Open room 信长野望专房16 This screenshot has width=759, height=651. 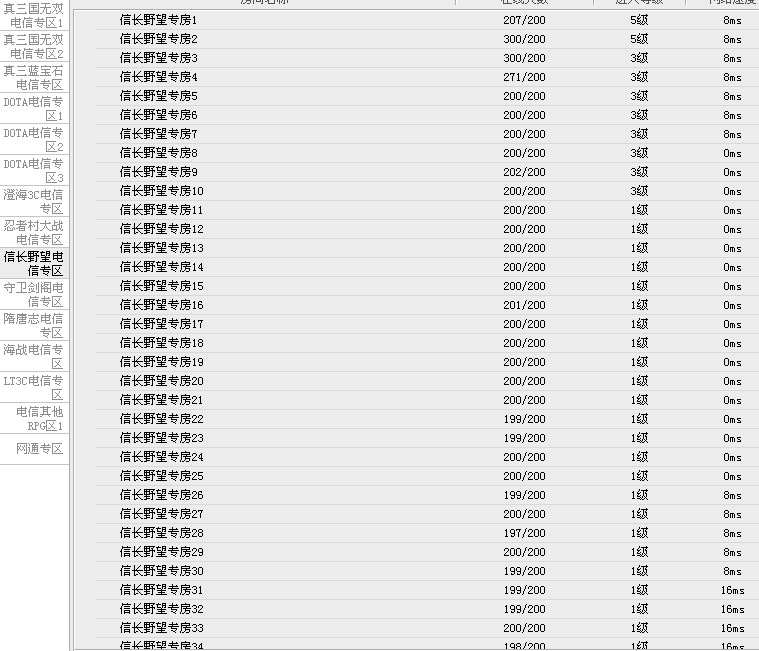pos(161,305)
